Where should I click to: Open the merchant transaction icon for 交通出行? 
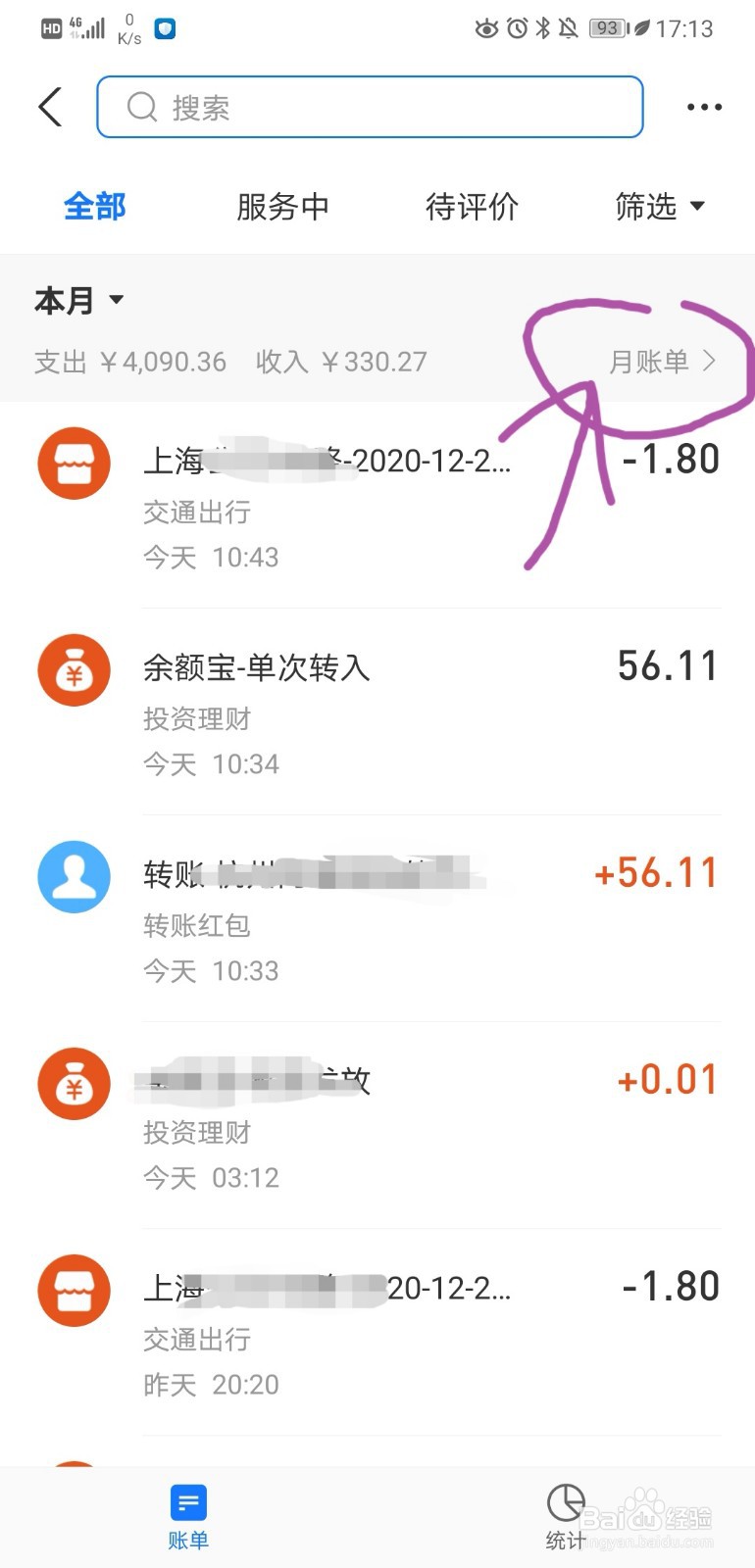(x=74, y=464)
